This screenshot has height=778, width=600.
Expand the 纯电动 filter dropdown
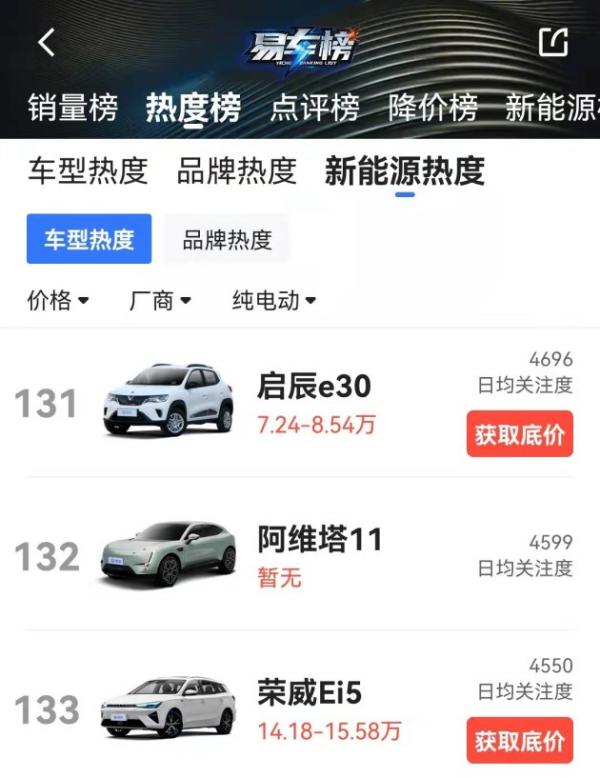(x=274, y=299)
